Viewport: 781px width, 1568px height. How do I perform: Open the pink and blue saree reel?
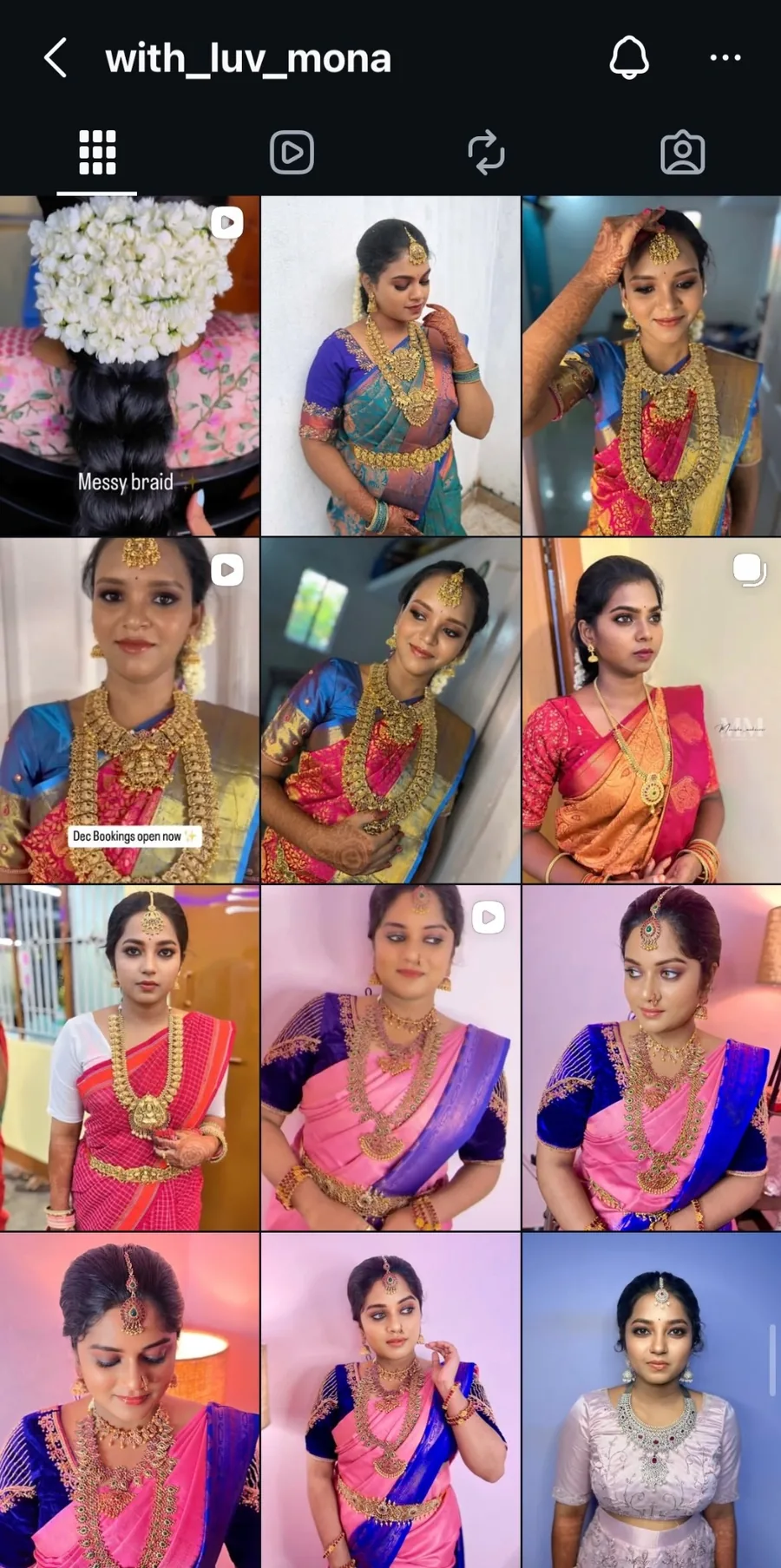390,1057
